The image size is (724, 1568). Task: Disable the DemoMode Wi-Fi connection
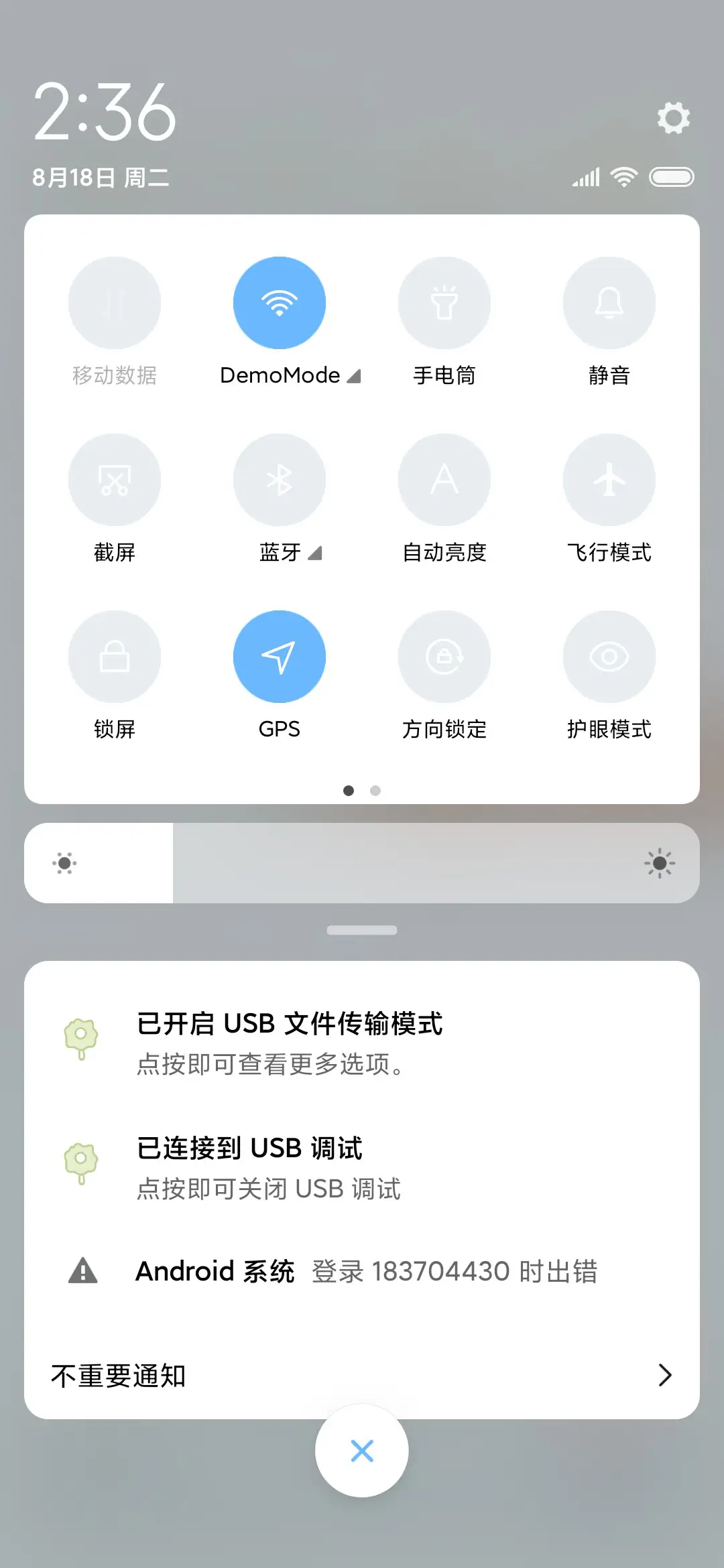point(280,303)
